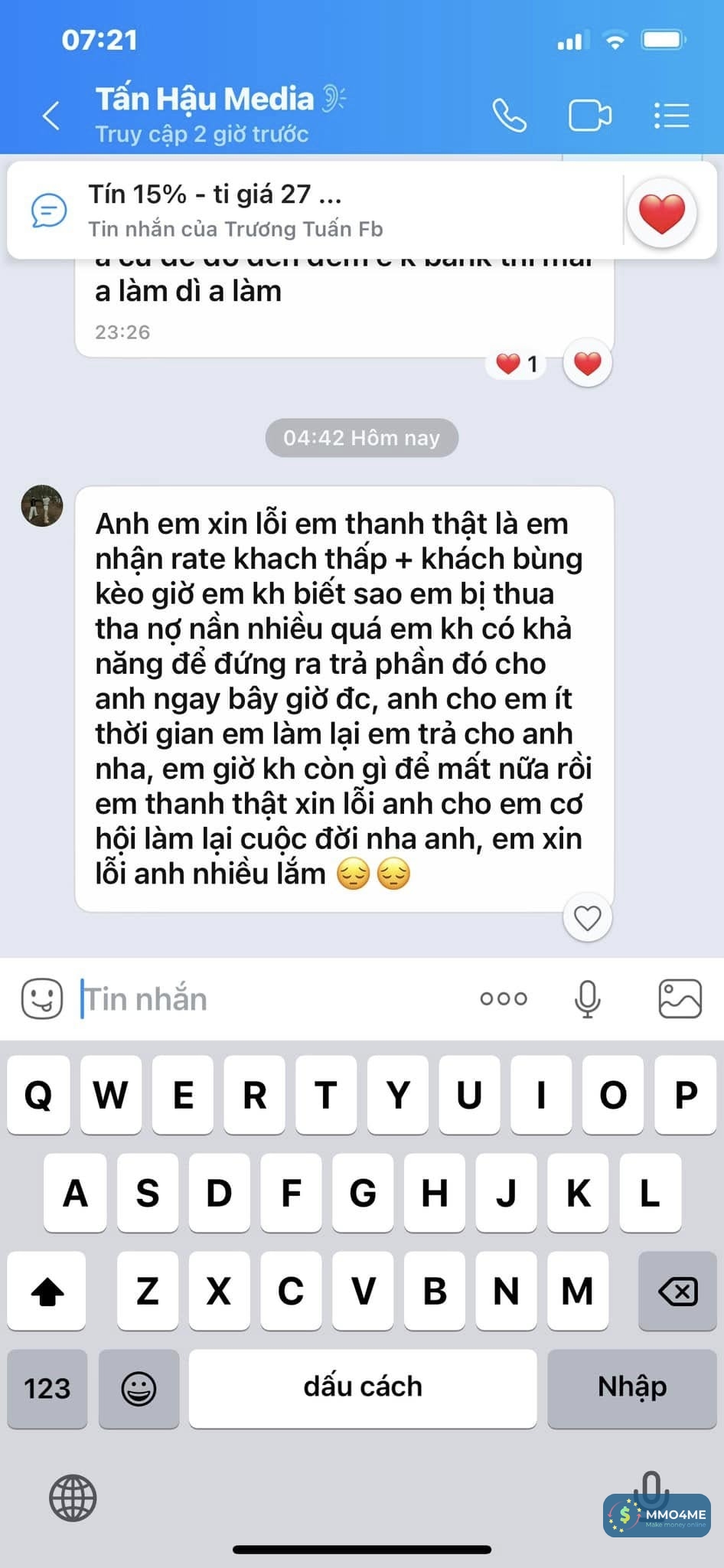This screenshot has width=724, height=1568.
Task: Go back from Tấn Hậu Media chat
Action: click(x=51, y=116)
